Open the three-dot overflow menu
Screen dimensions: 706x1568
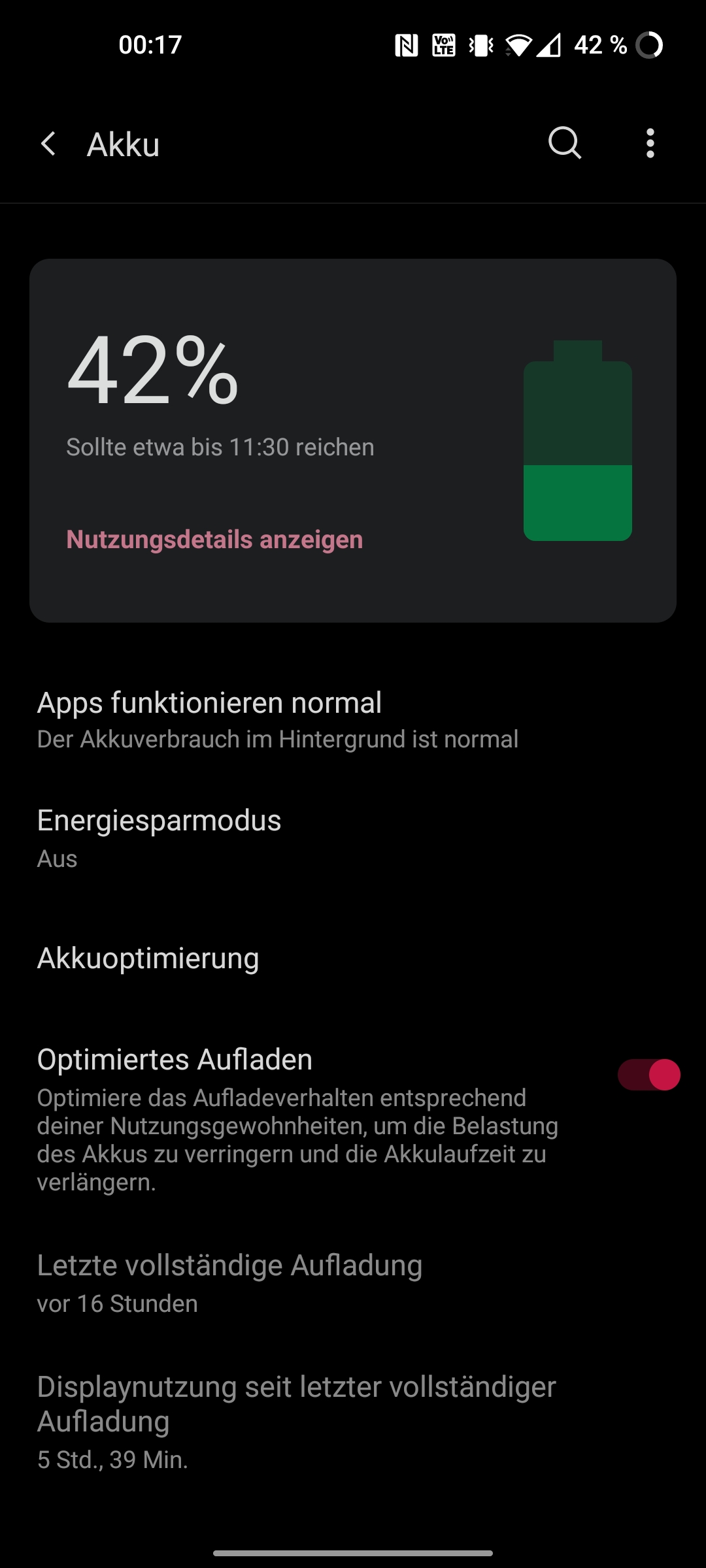tap(650, 143)
